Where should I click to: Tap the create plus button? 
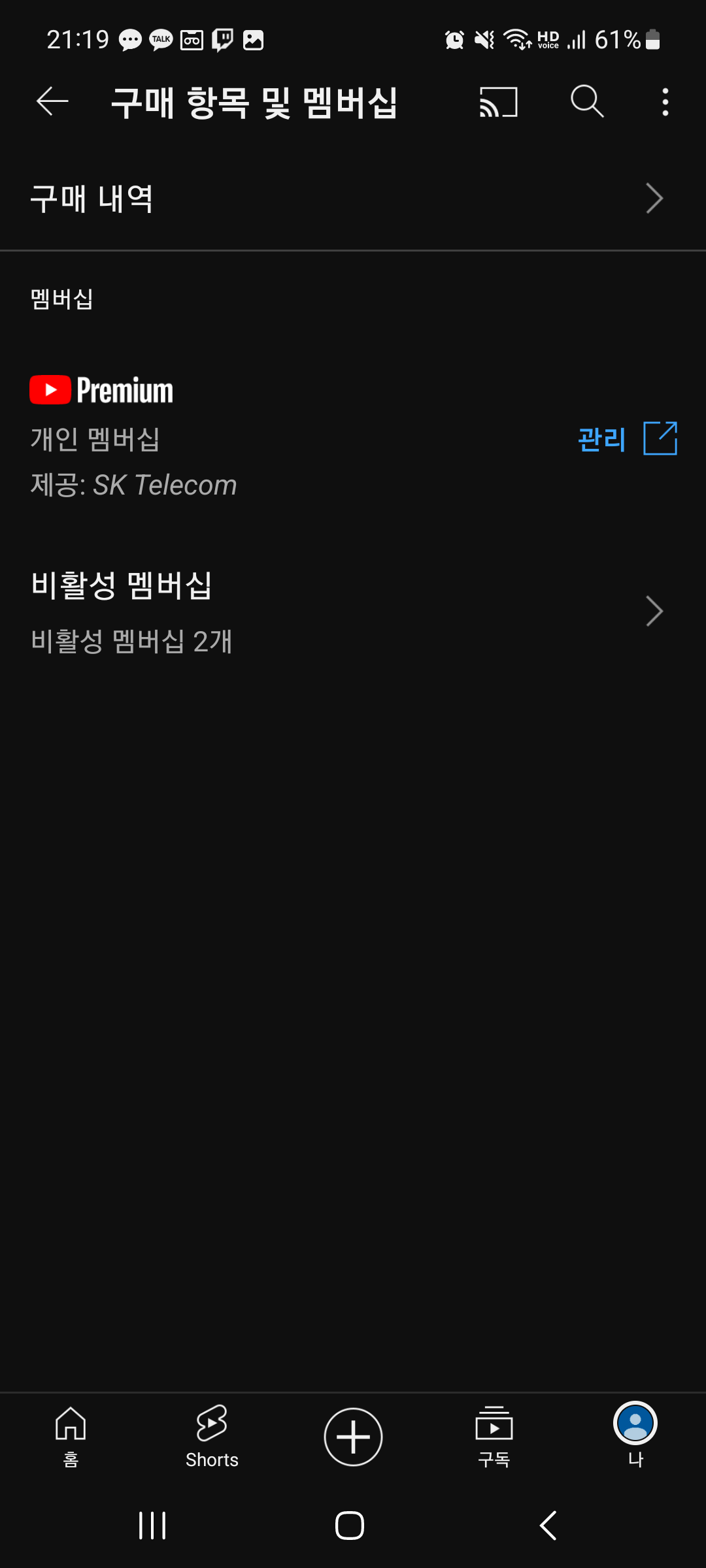[x=353, y=1436]
